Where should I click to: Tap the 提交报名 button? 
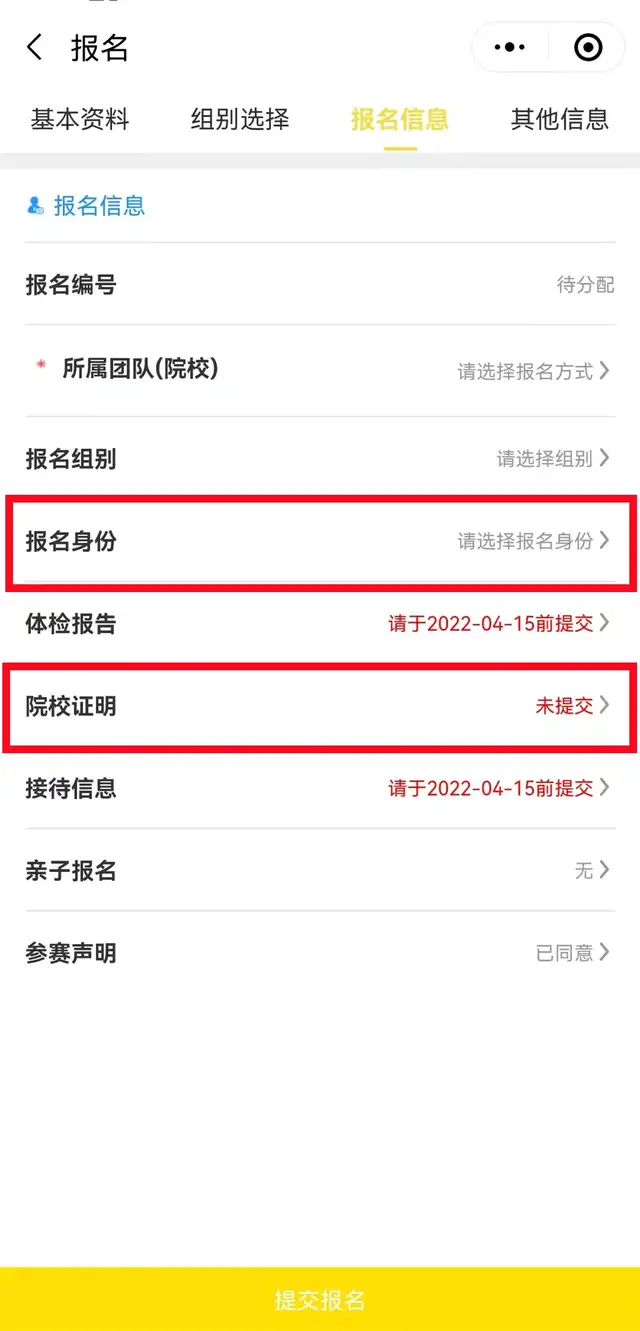[x=320, y=1300]
